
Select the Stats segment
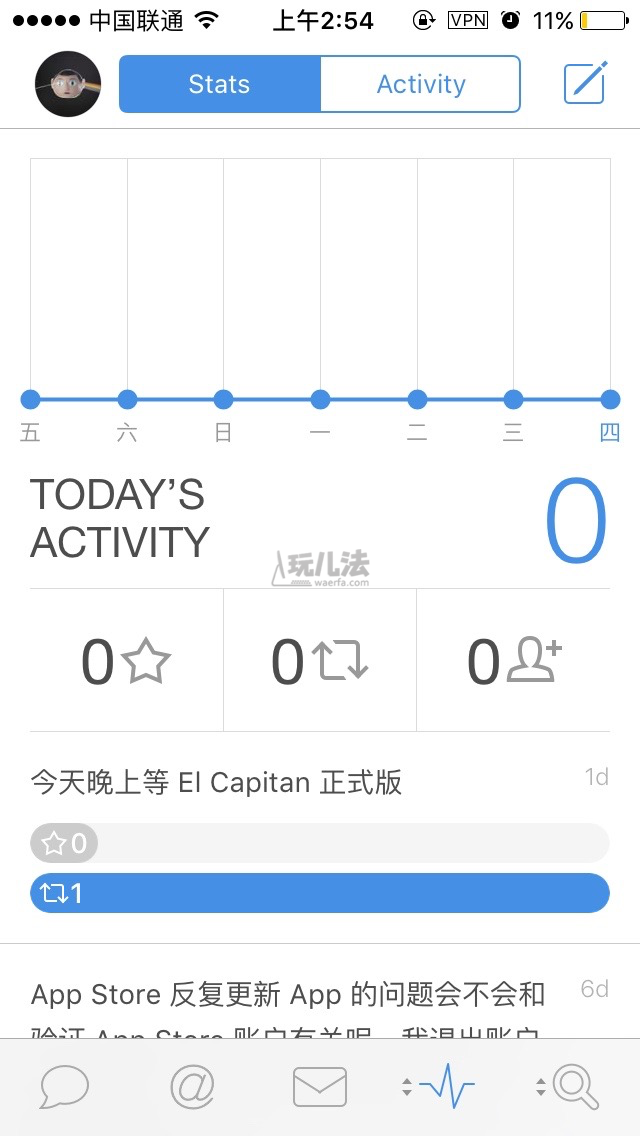point(220,84)
